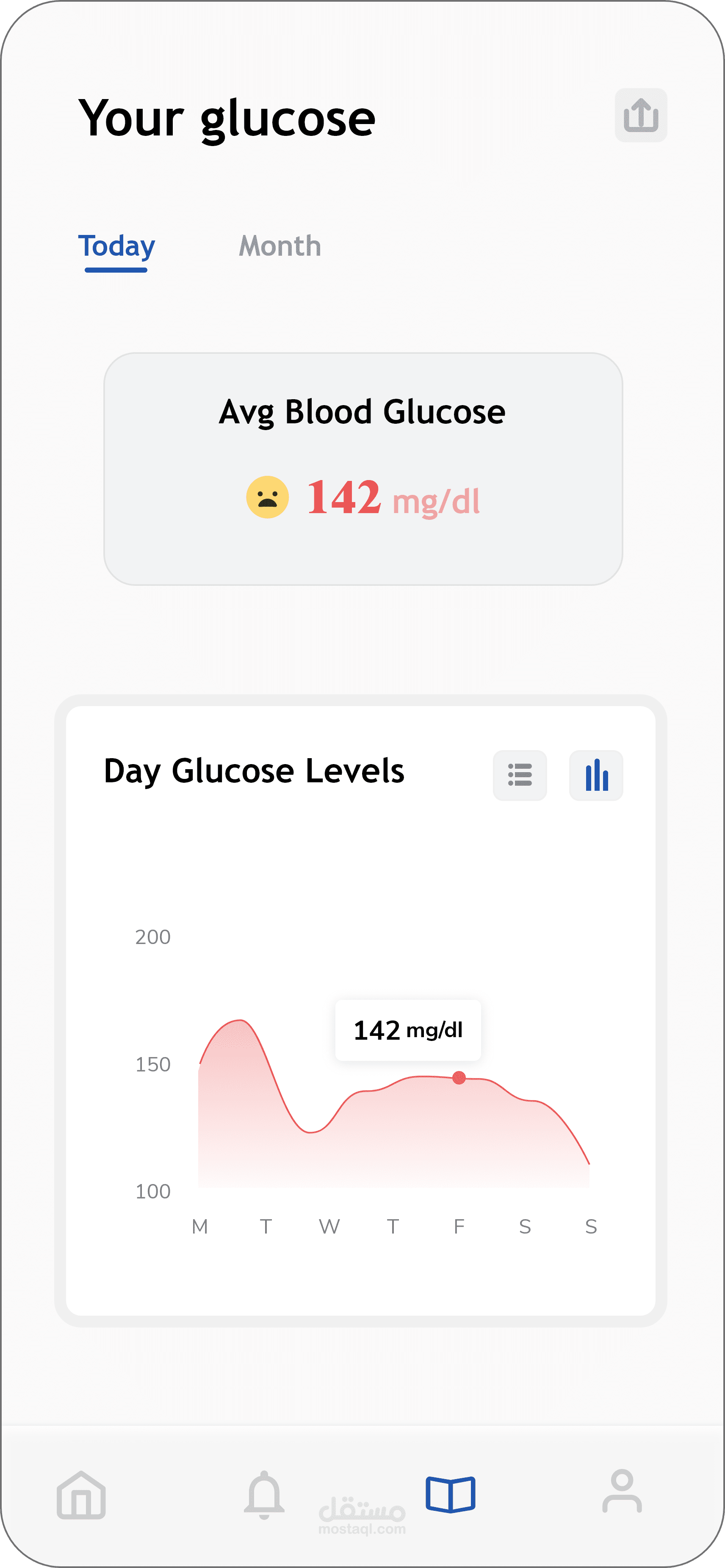Image resolution: width=725 pixels, height=1568 pixels.
Task: Open the profile tab
Action: click(622, 1491)
